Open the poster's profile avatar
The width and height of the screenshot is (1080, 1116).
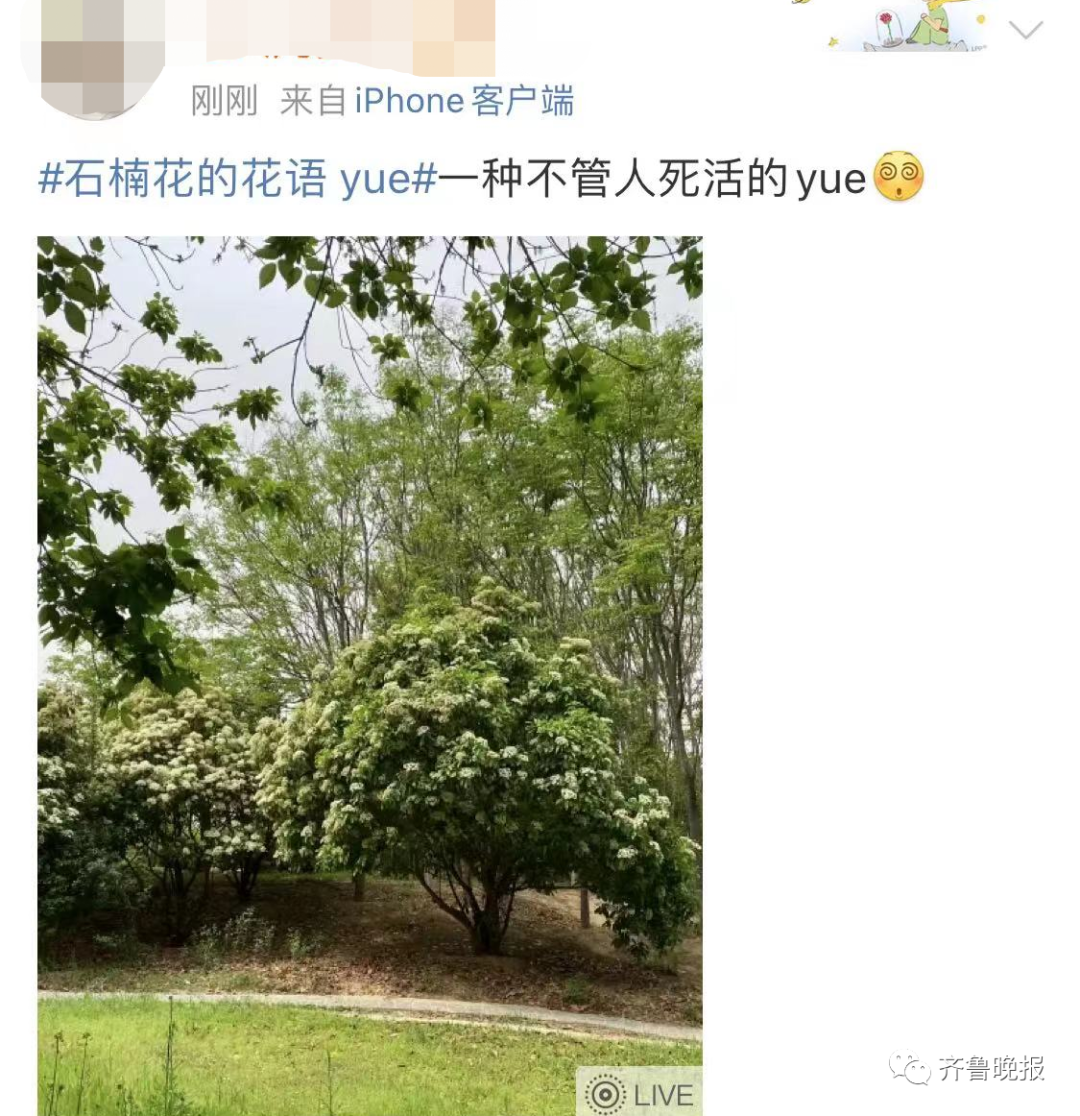click(x=95, y=55)
